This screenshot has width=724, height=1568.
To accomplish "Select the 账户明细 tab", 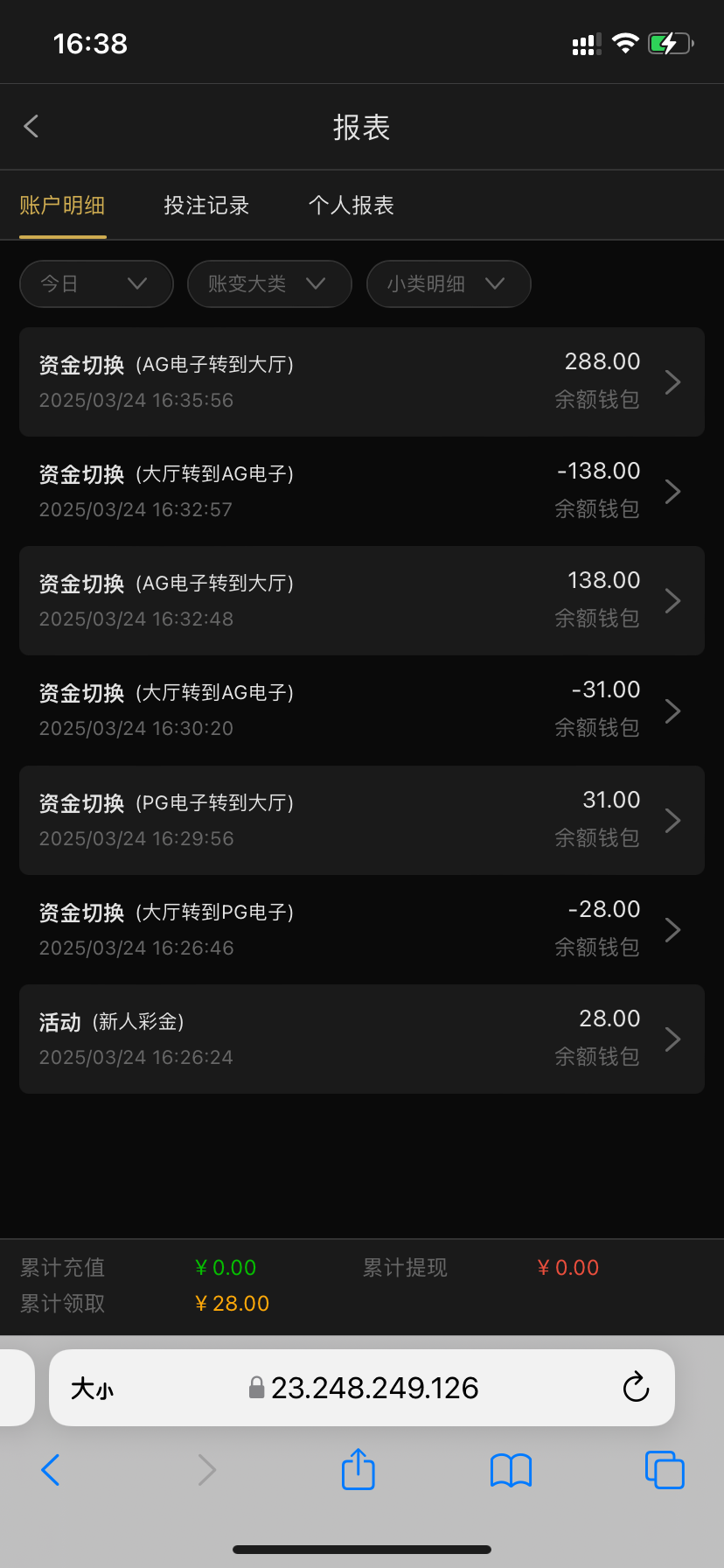I will coord(62,206).
